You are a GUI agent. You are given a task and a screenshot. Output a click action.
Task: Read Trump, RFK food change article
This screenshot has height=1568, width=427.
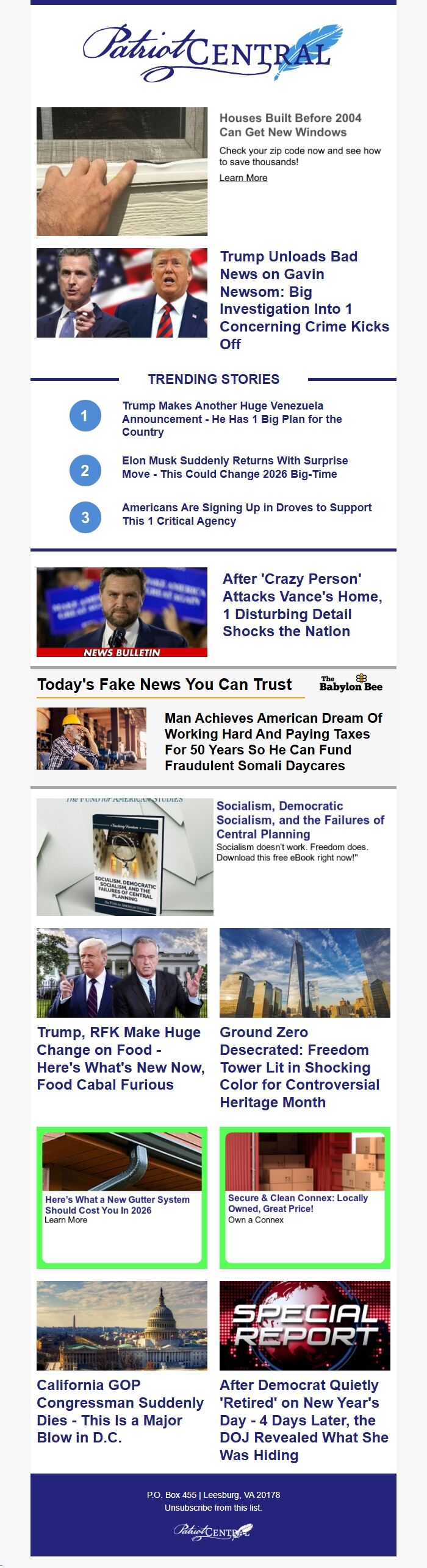(120, 1058)
